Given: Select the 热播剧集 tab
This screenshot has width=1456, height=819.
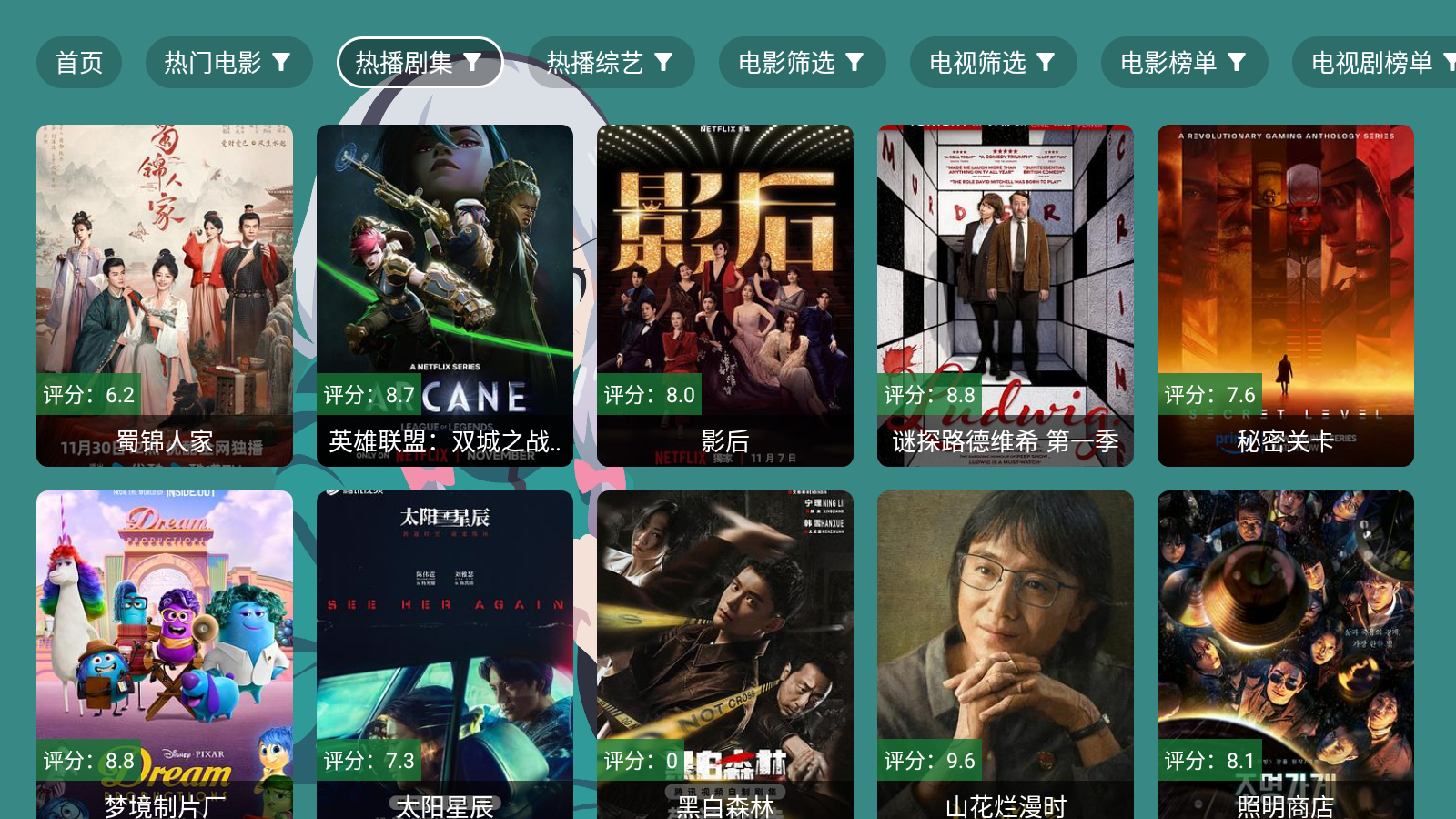Looking at the screenshot, I should [420, 63].
